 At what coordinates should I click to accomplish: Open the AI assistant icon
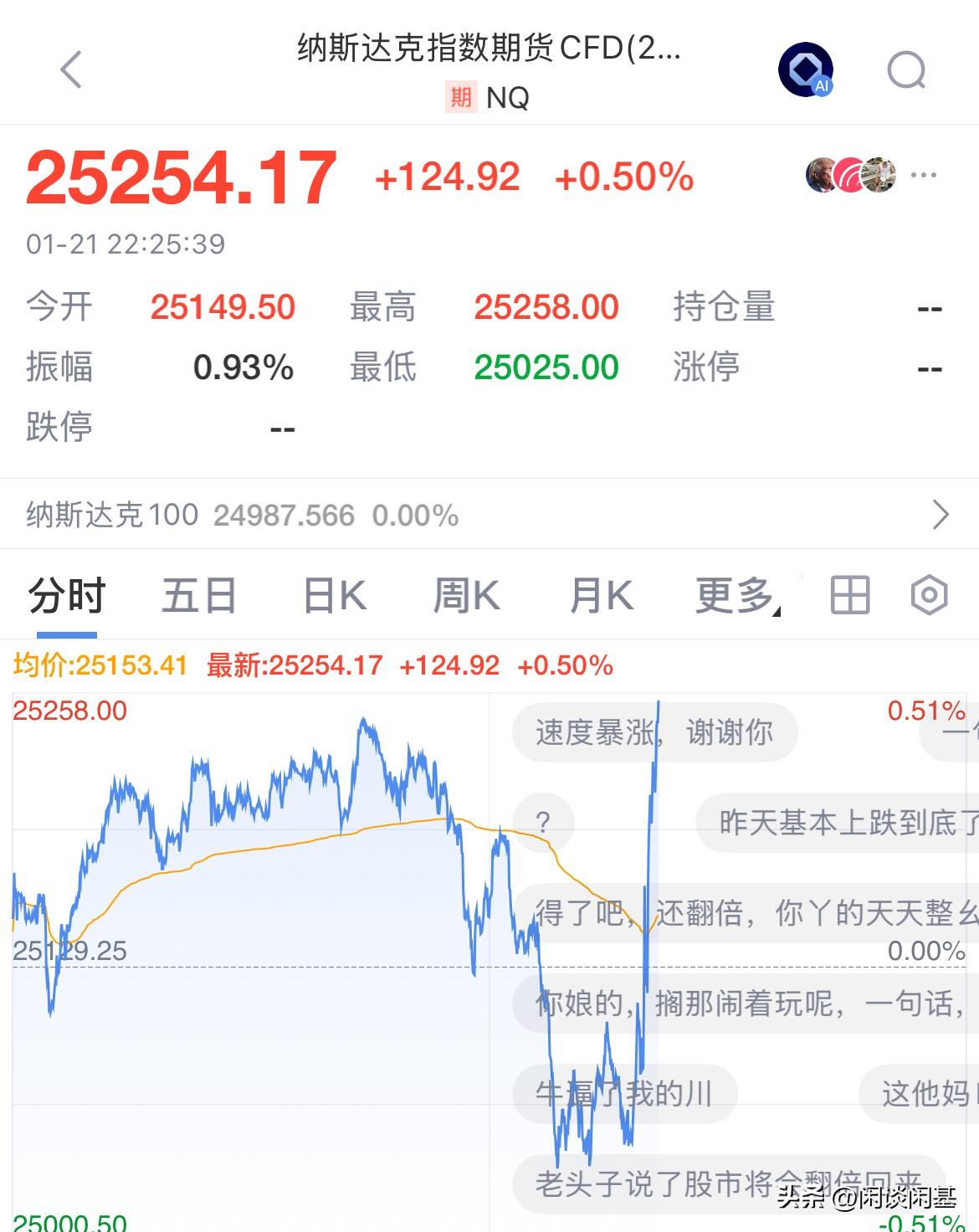click(806, 70)
